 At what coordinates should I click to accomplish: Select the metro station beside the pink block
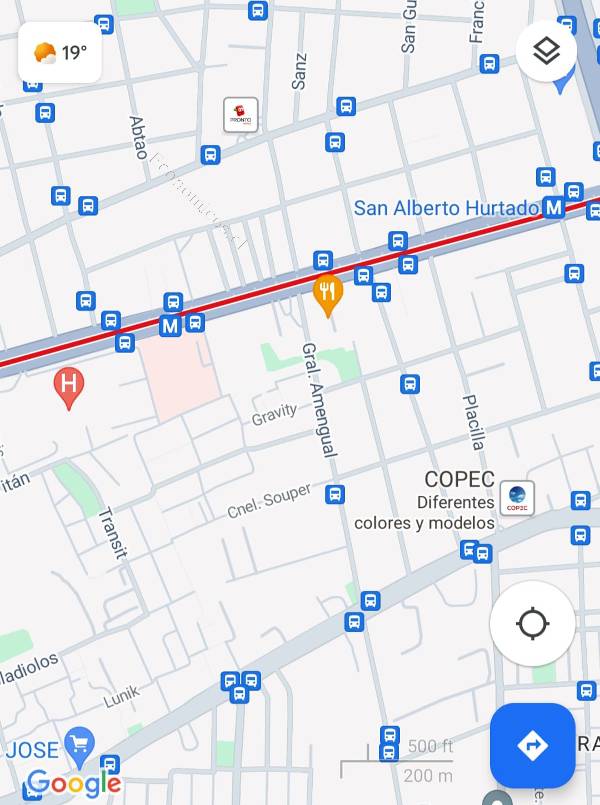[x=171, y=325]
